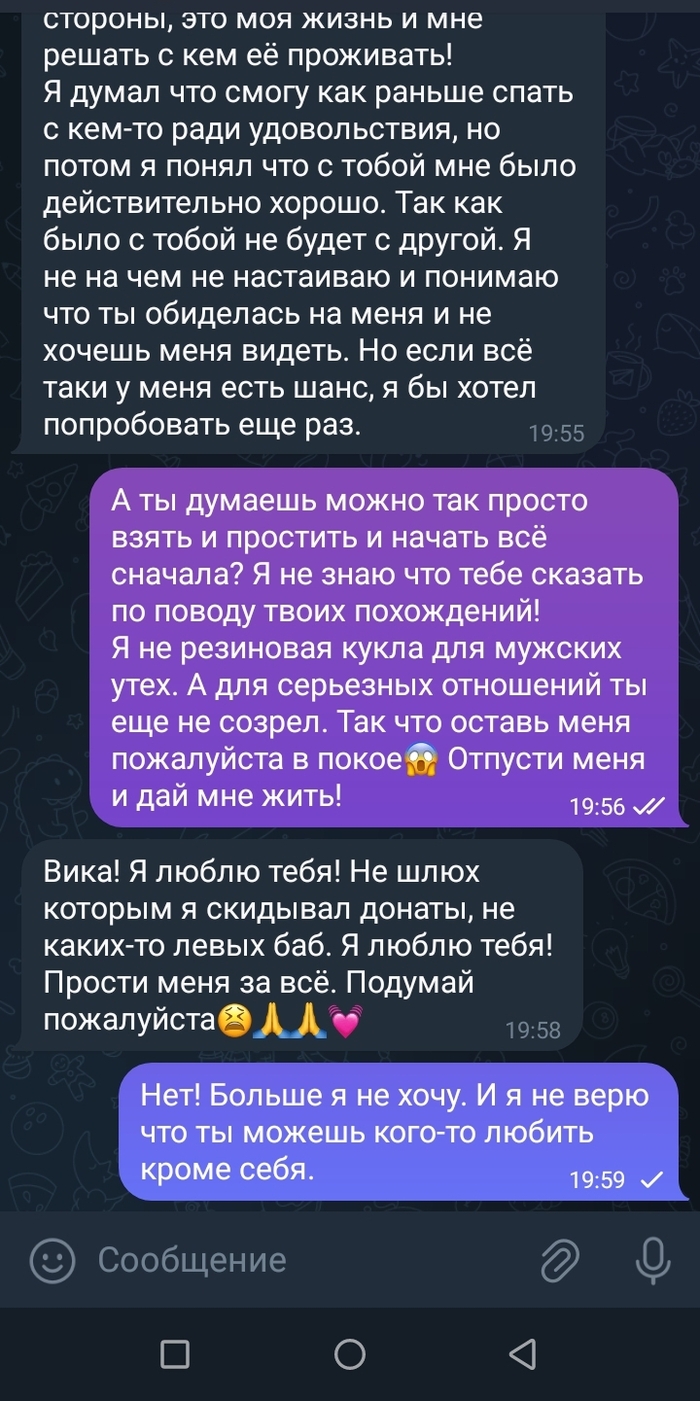Open recent apps with the square button
This screenshot has height=1401, width=700.
click(175, 1354)
